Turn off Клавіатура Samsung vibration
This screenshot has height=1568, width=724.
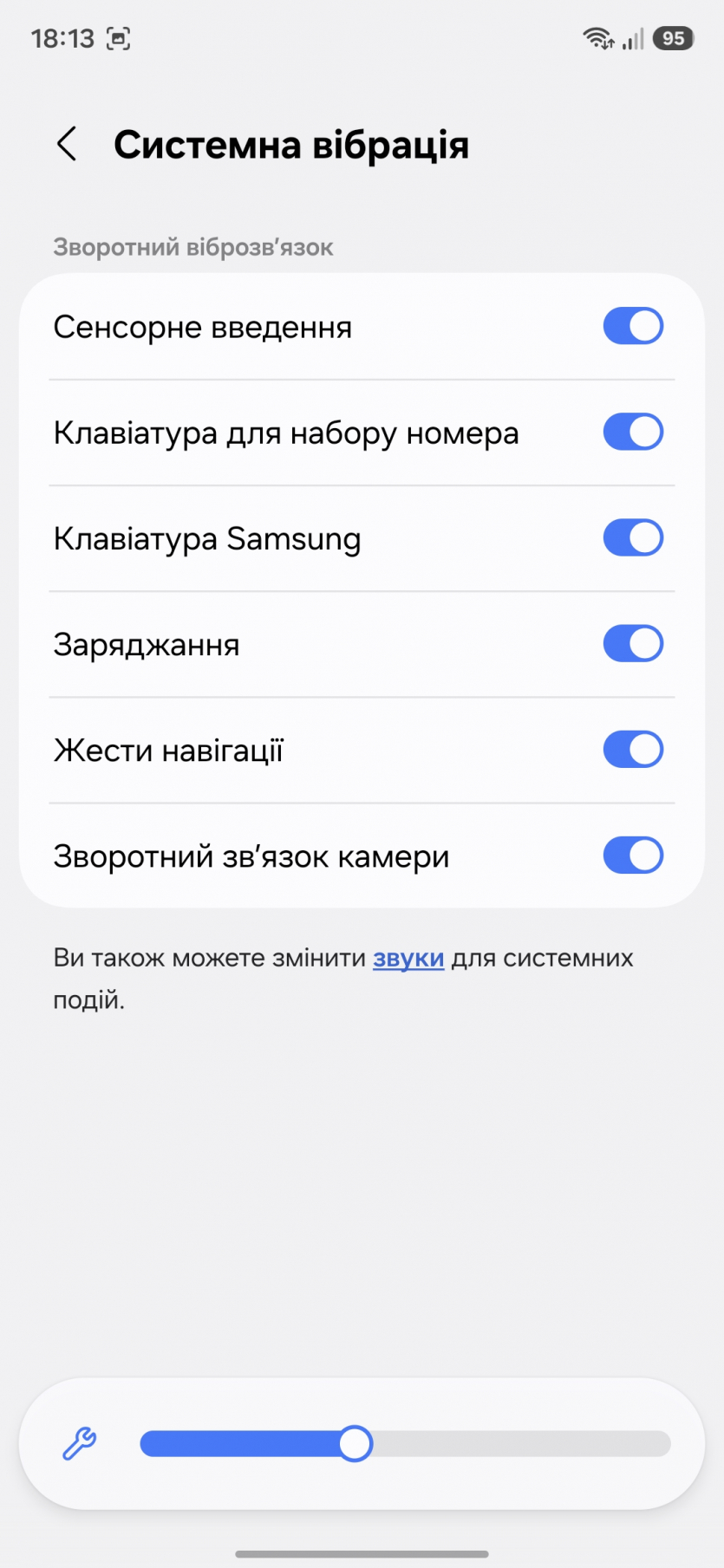point(633,538)
